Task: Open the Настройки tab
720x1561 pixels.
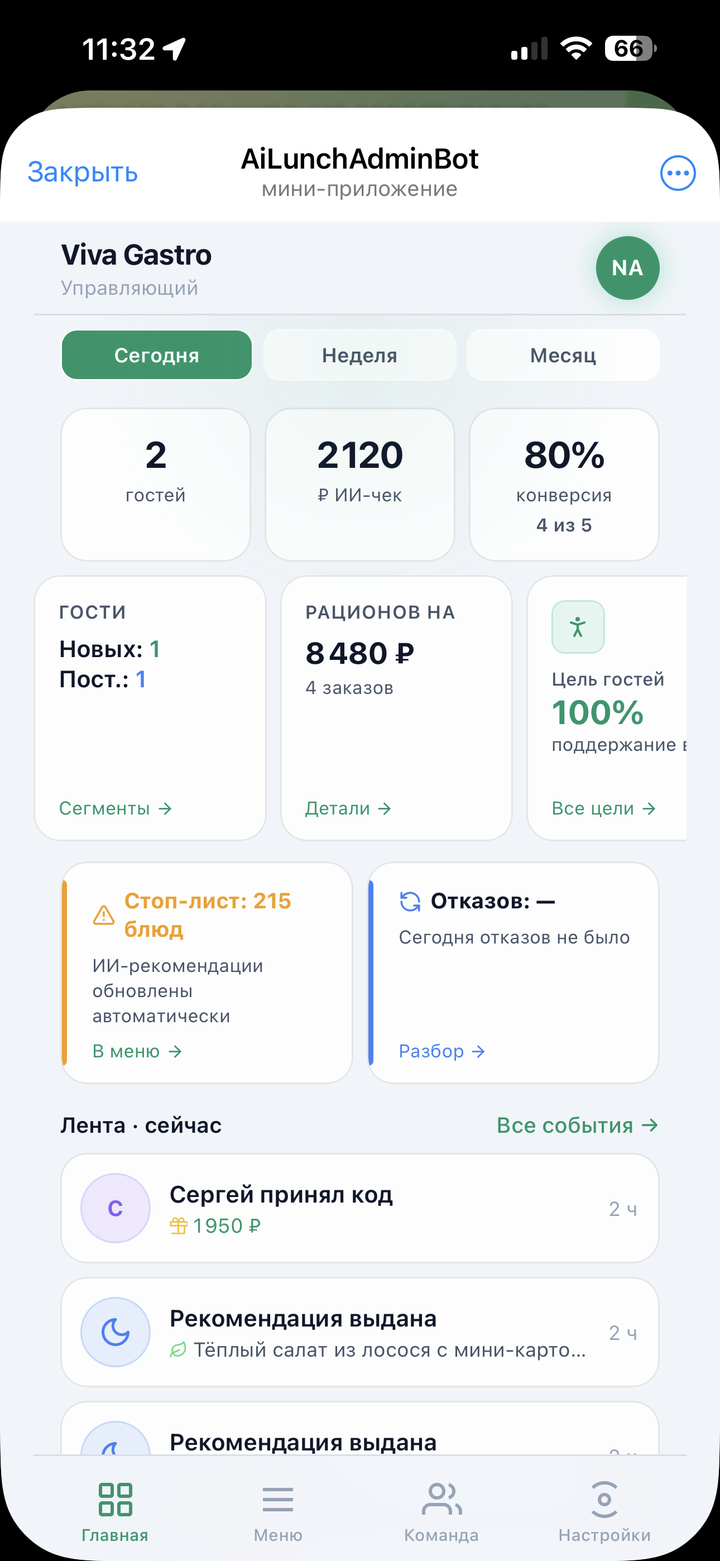Action: 604,1512
